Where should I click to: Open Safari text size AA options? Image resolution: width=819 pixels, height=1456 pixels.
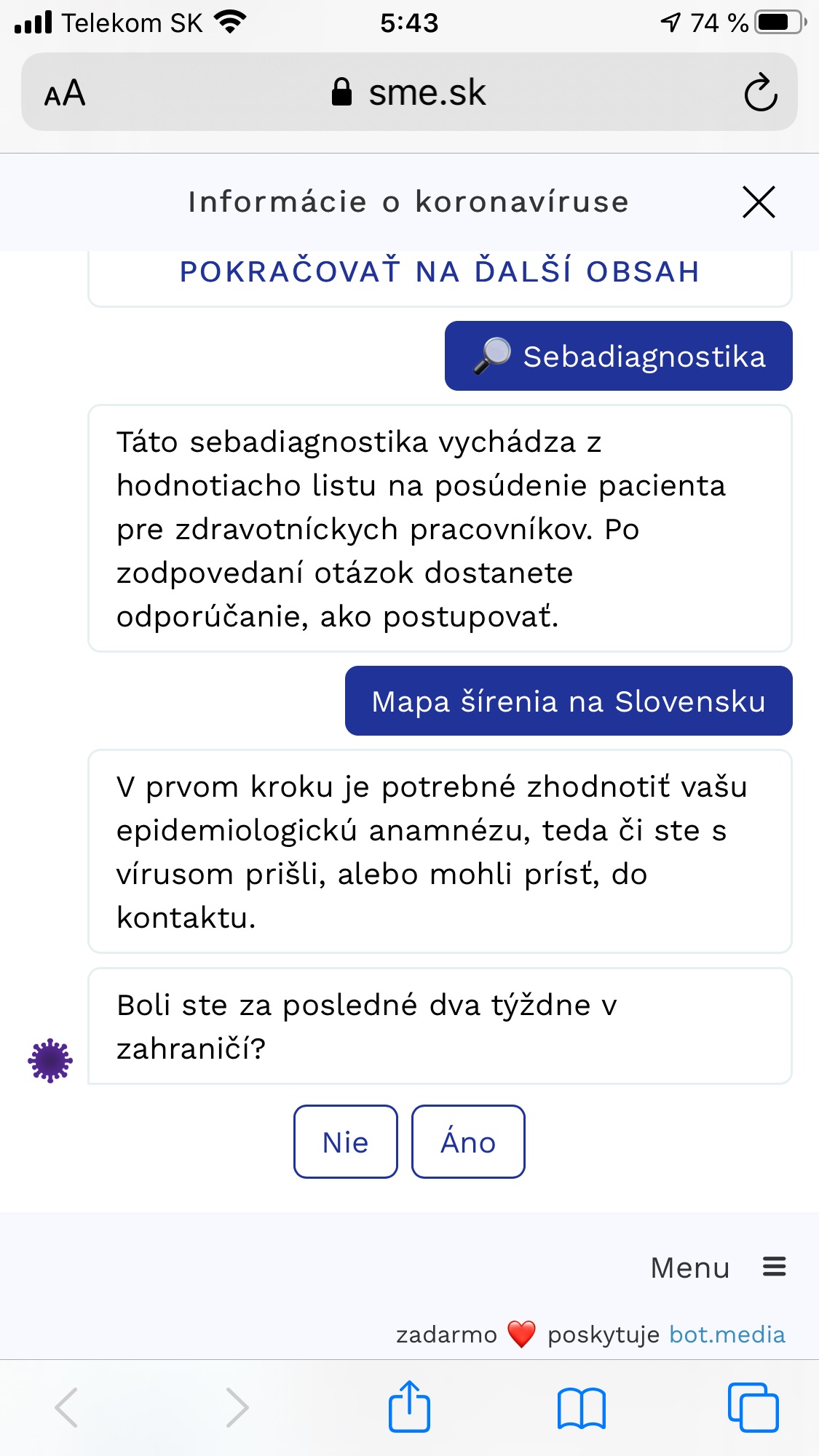click(65, 93)
